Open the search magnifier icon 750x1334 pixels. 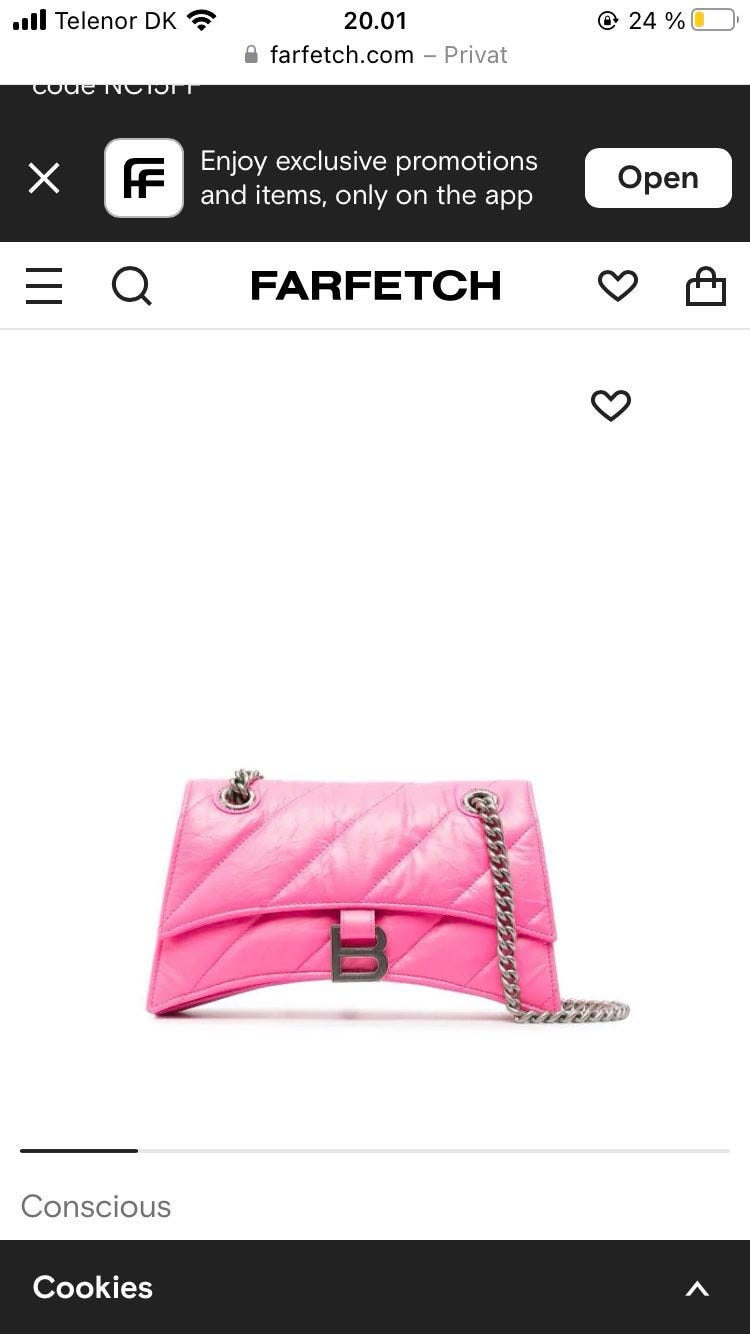click(131, 286)
